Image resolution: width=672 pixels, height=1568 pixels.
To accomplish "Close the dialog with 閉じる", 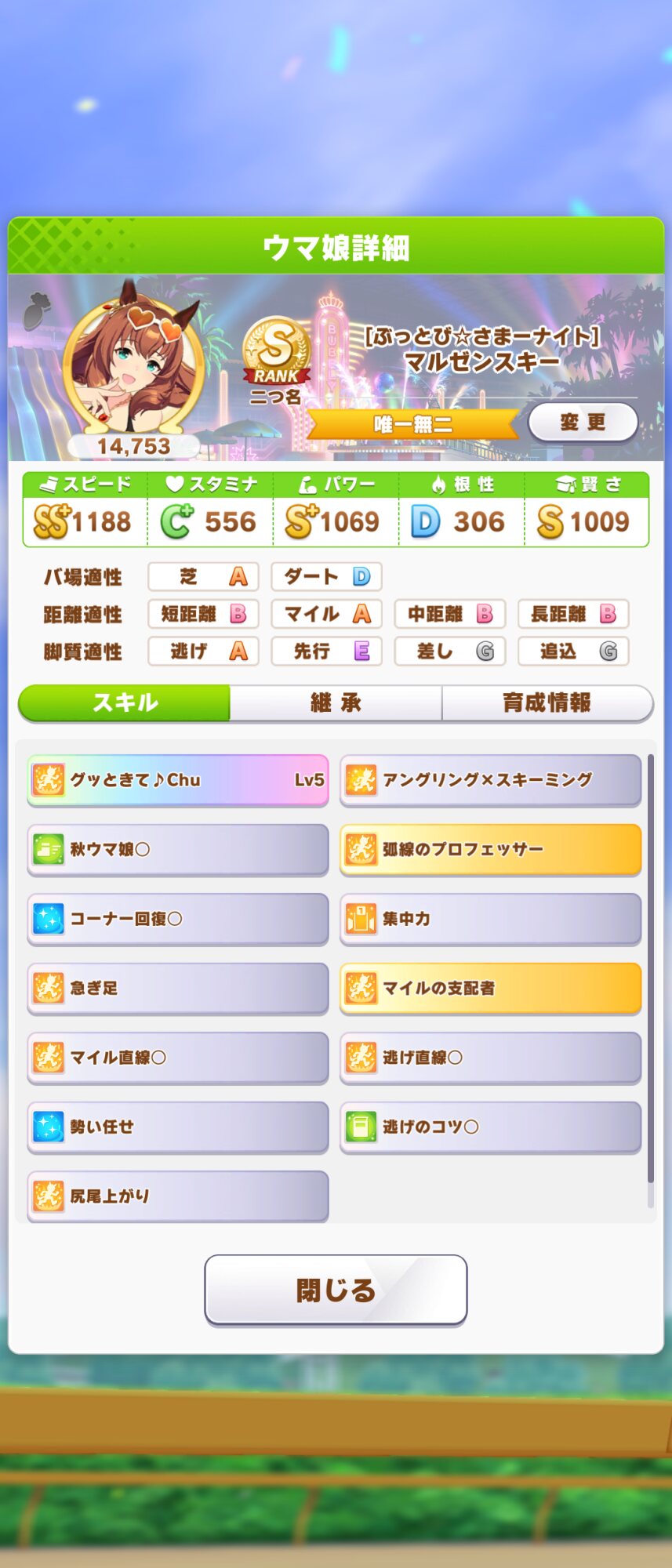I will coord(336,1290).
